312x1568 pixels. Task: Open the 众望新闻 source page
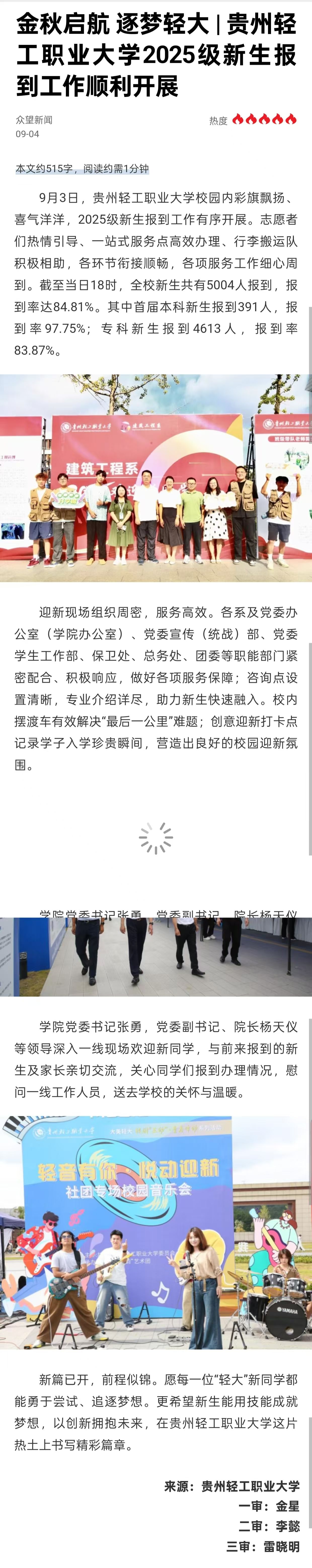click(34, 120)
